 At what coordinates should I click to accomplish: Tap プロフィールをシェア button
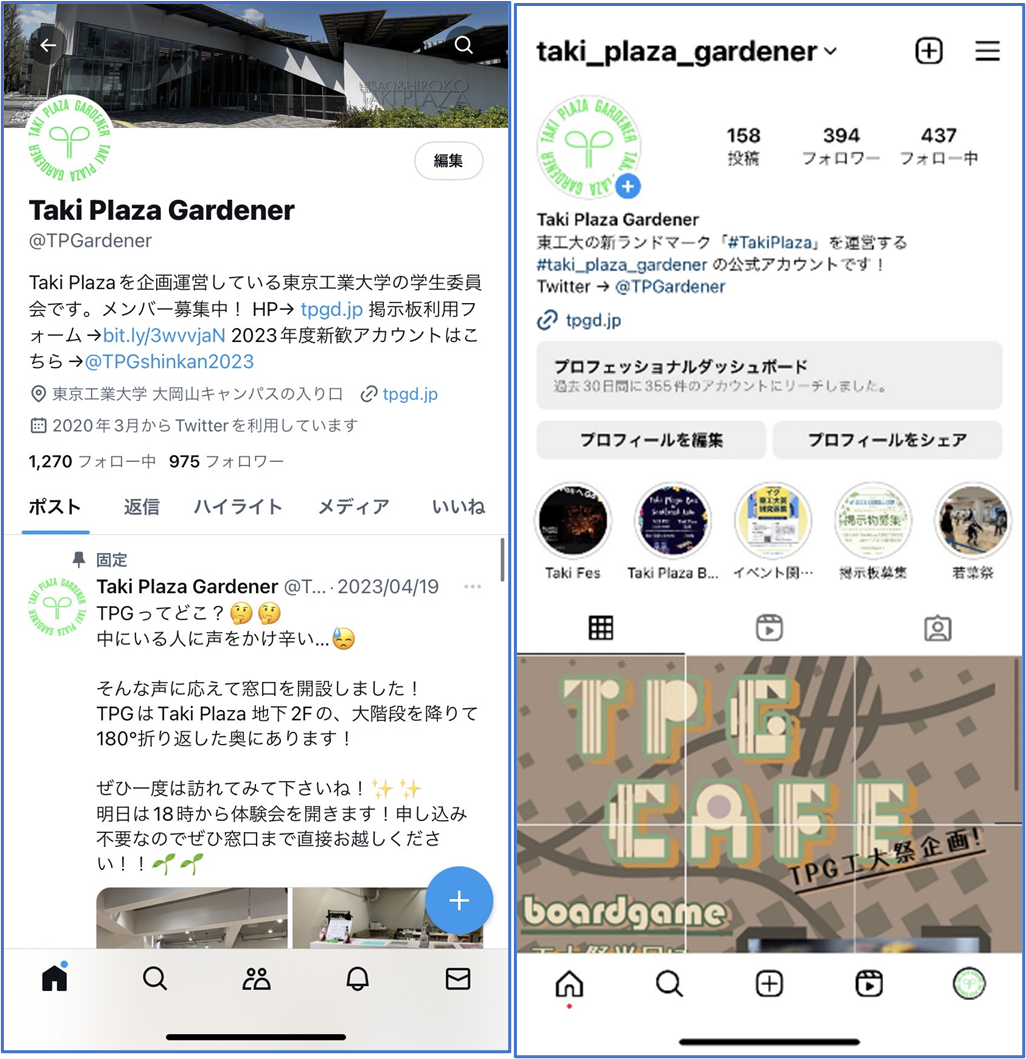pyautogui.click(x=887, y=440)
